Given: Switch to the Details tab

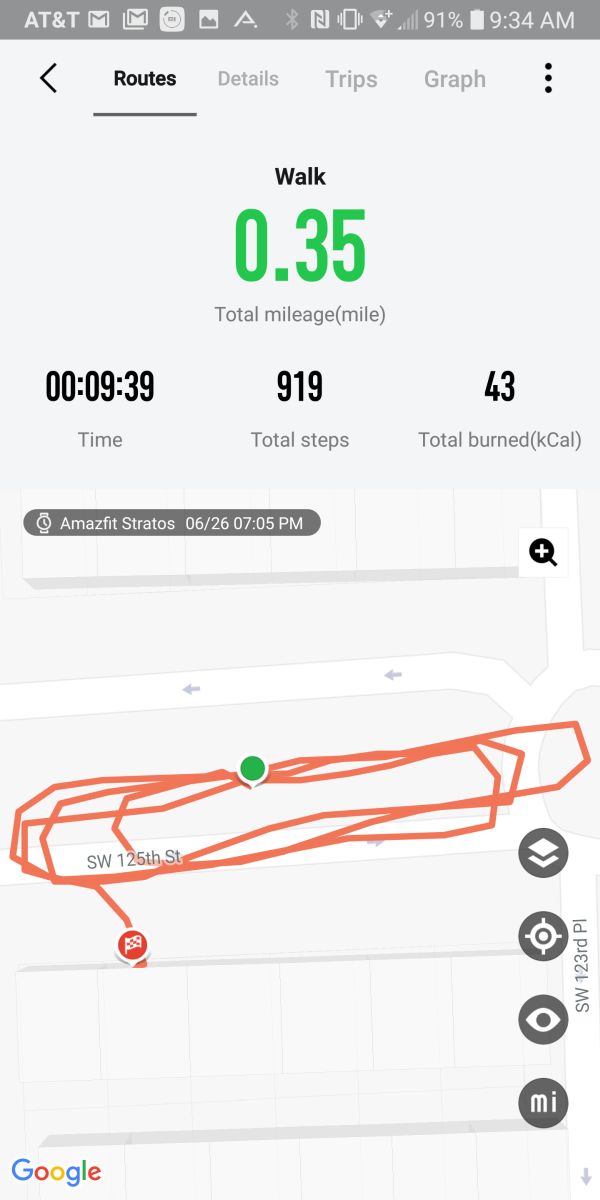Looking at the screenshot, I should coord(248,79).
